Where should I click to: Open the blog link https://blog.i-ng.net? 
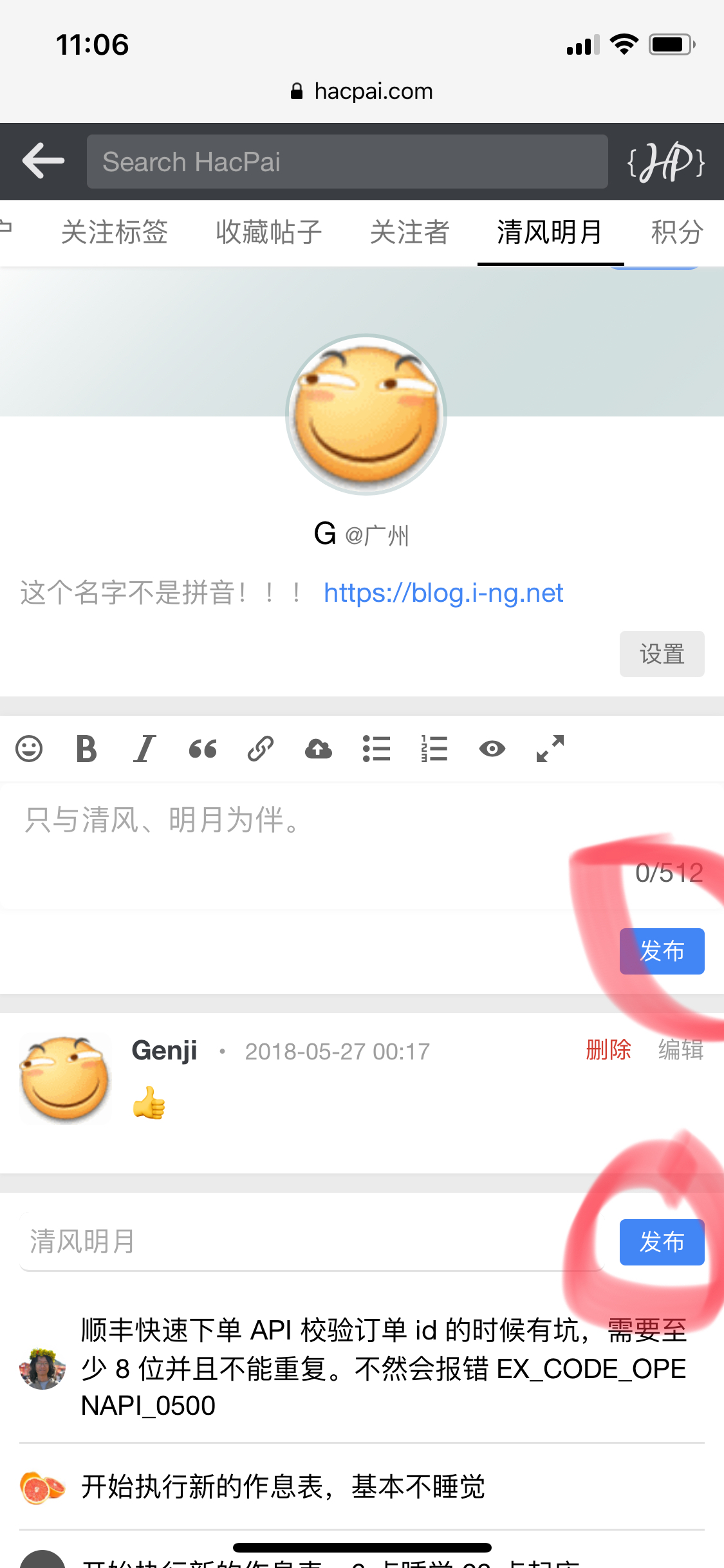click(444, 593)
